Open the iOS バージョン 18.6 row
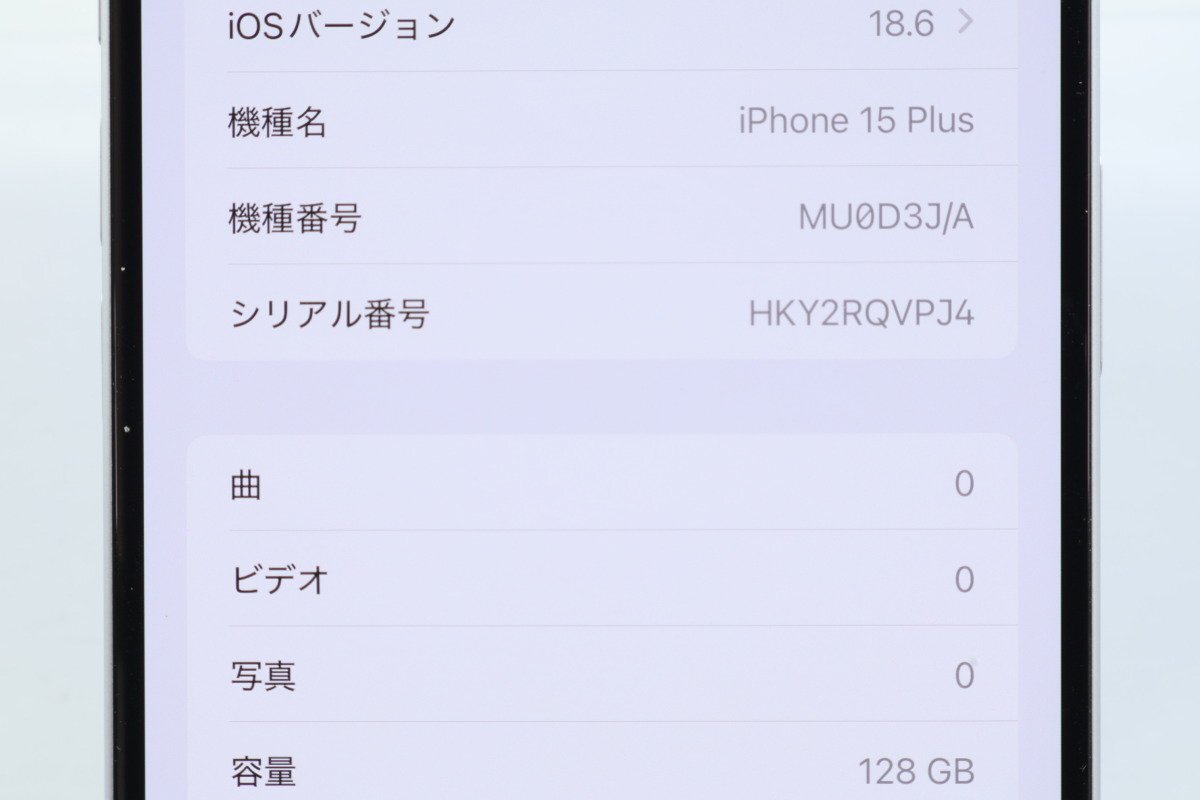1200x800 pixels. click(x=600, y=26)
